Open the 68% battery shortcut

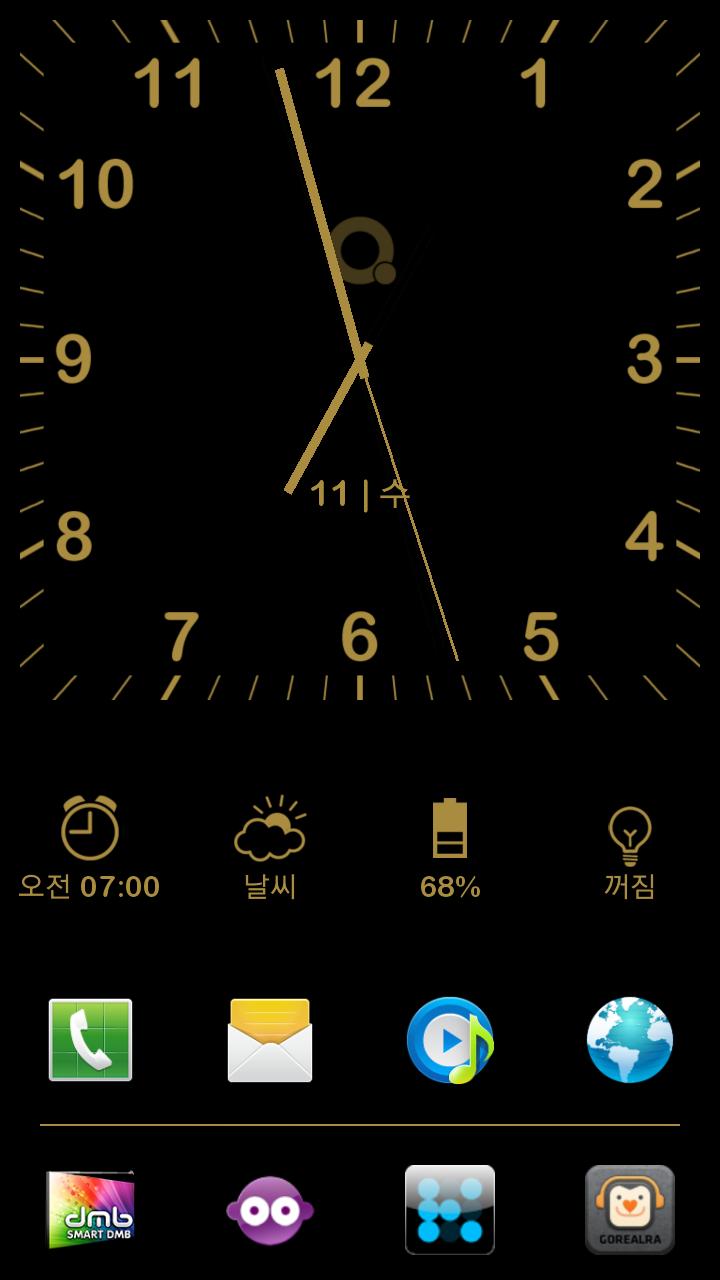pos(450,846)
